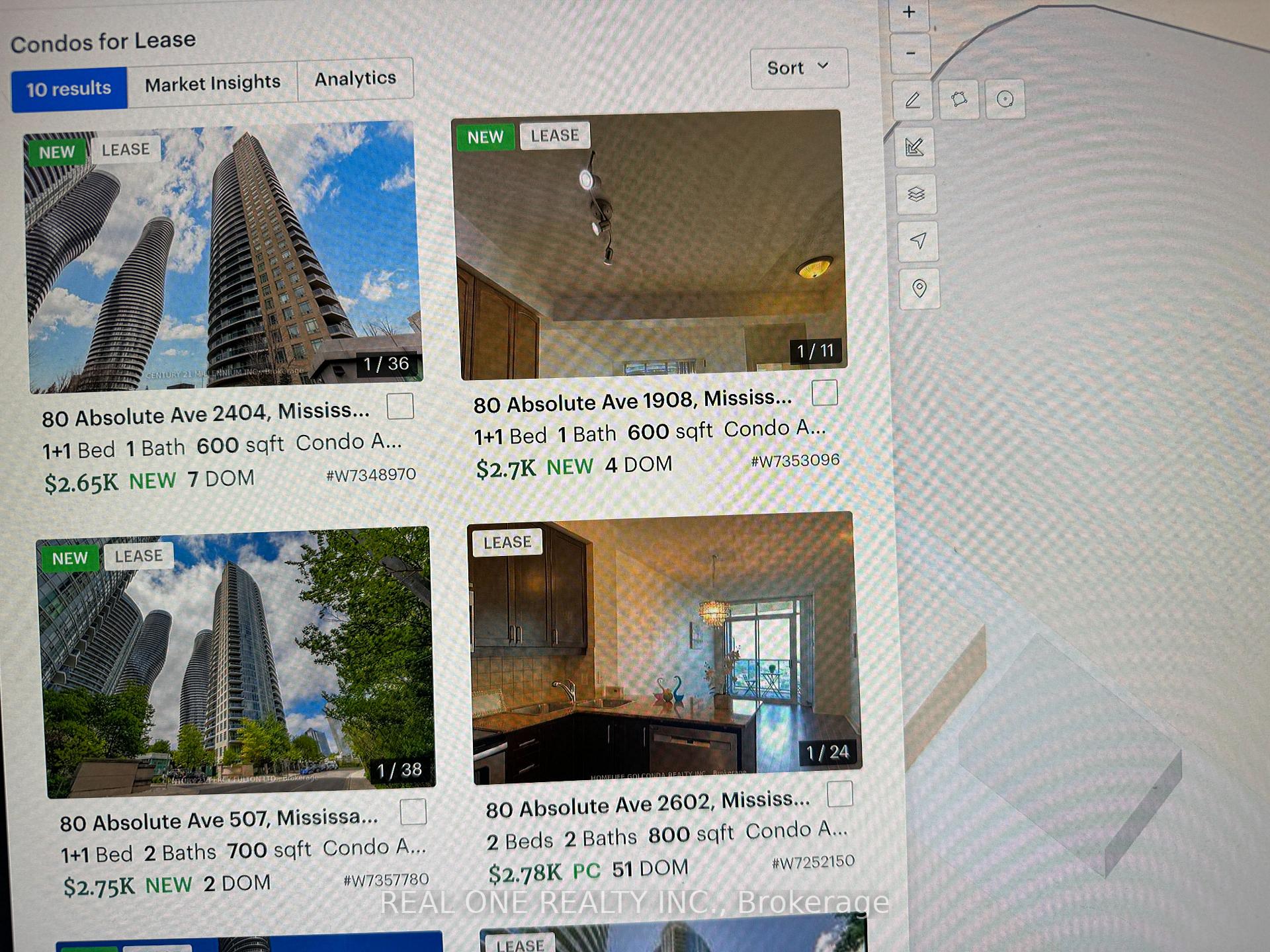Mark the checkbox beside unit 2602

[x=840, y=794]
